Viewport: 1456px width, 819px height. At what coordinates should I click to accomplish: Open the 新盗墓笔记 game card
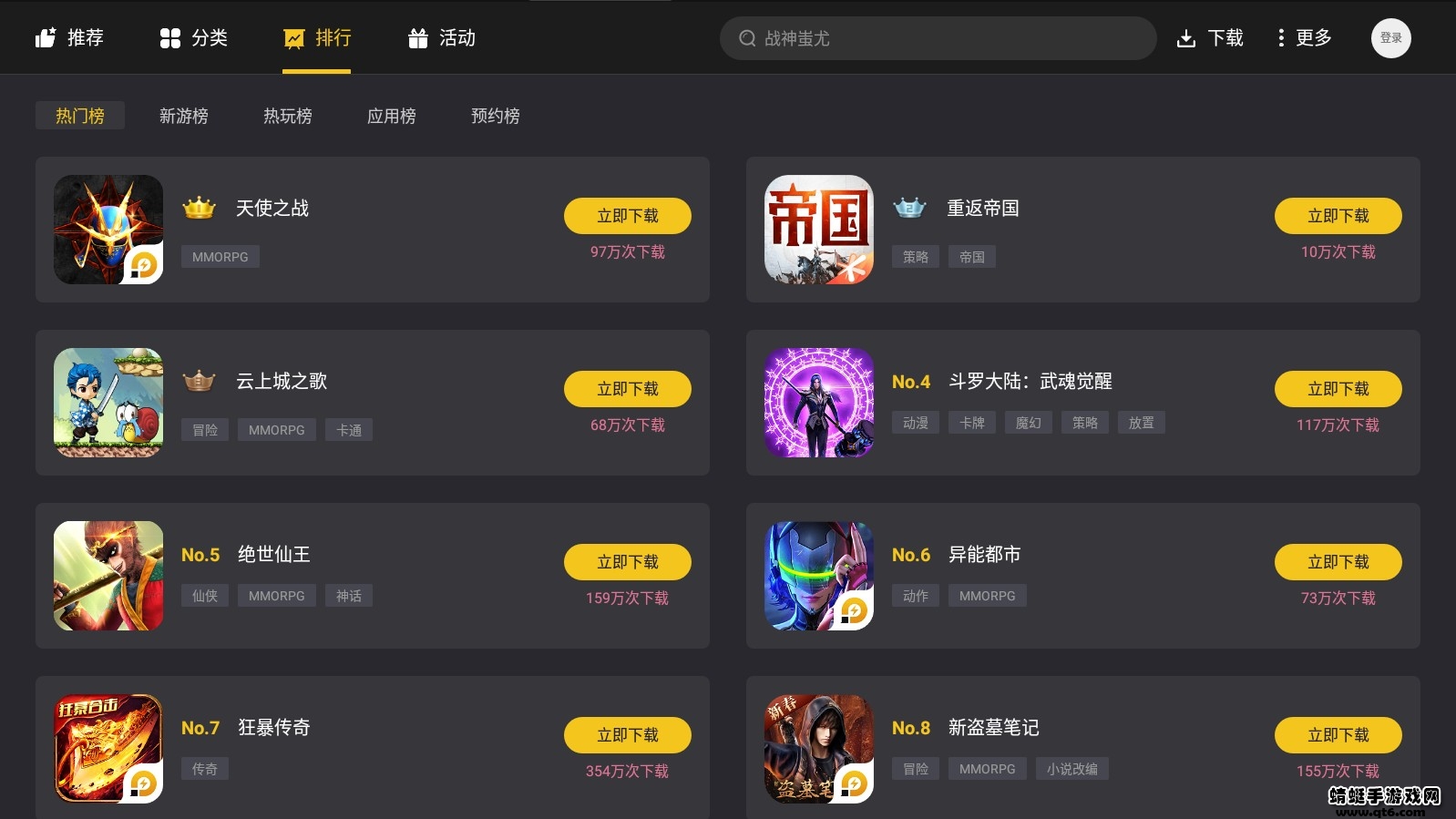pos(993,728)
